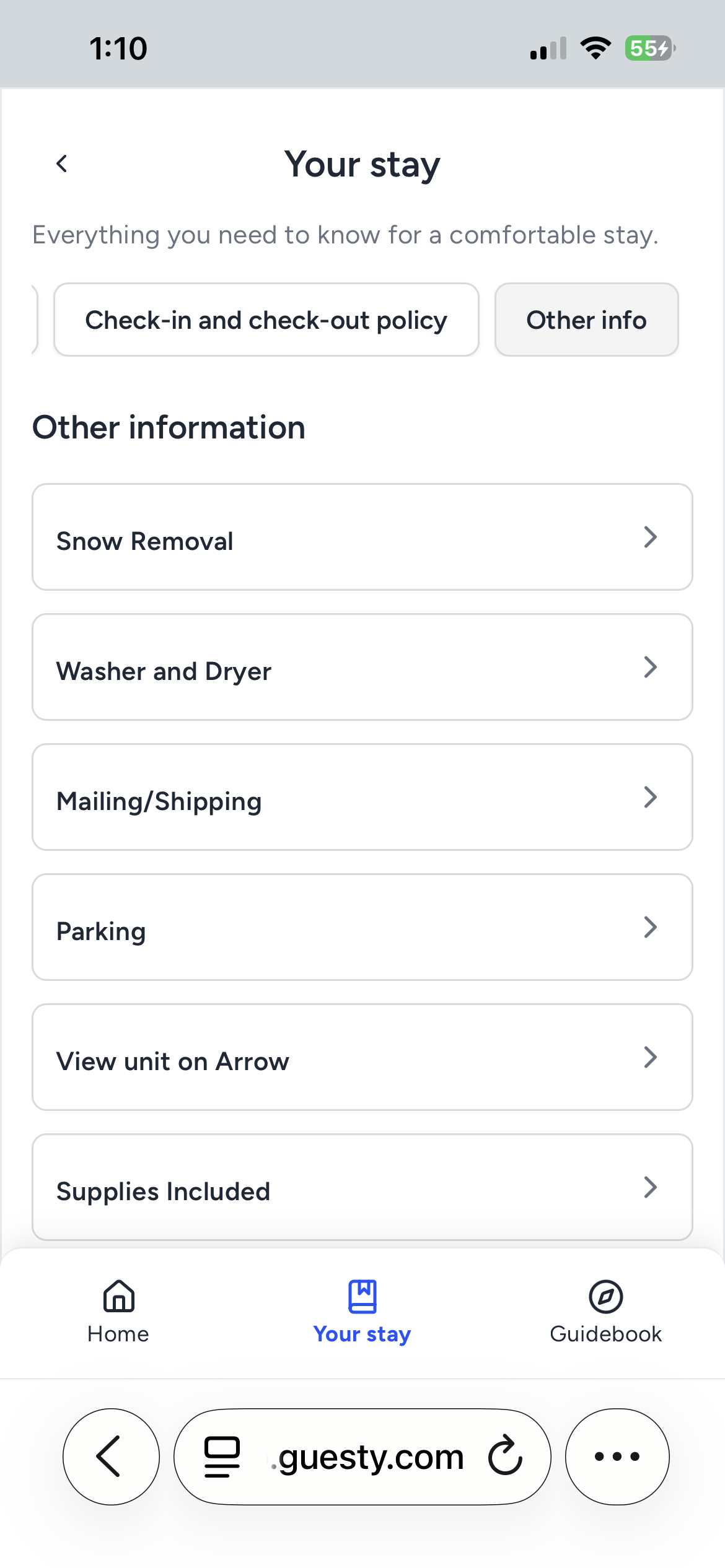Go back using the top-left chevron
Screen dimensions: 725x1568
(62, 163)
